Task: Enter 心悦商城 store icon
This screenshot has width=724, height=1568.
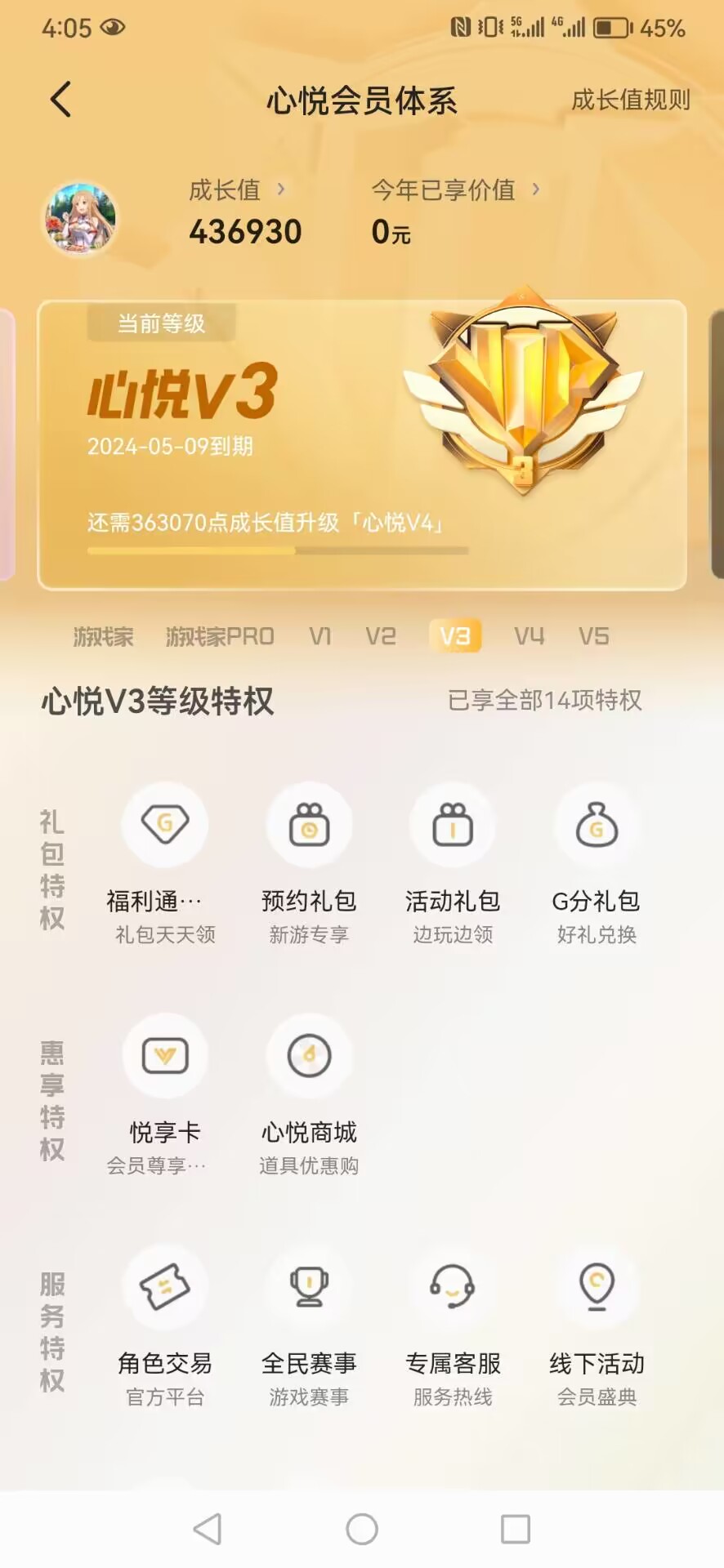Action: 309,1055
